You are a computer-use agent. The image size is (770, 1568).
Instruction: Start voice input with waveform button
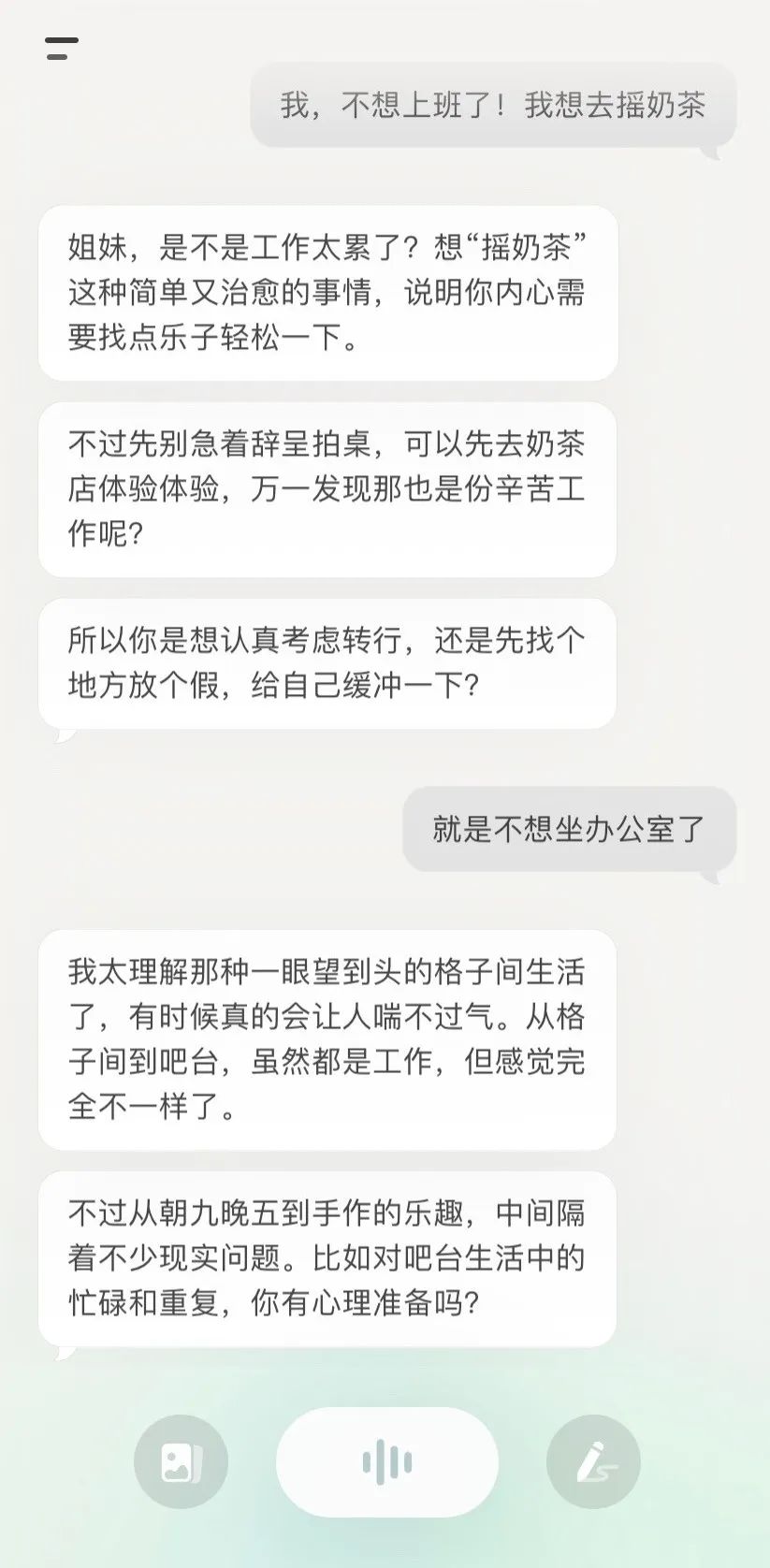[386, 1461]
